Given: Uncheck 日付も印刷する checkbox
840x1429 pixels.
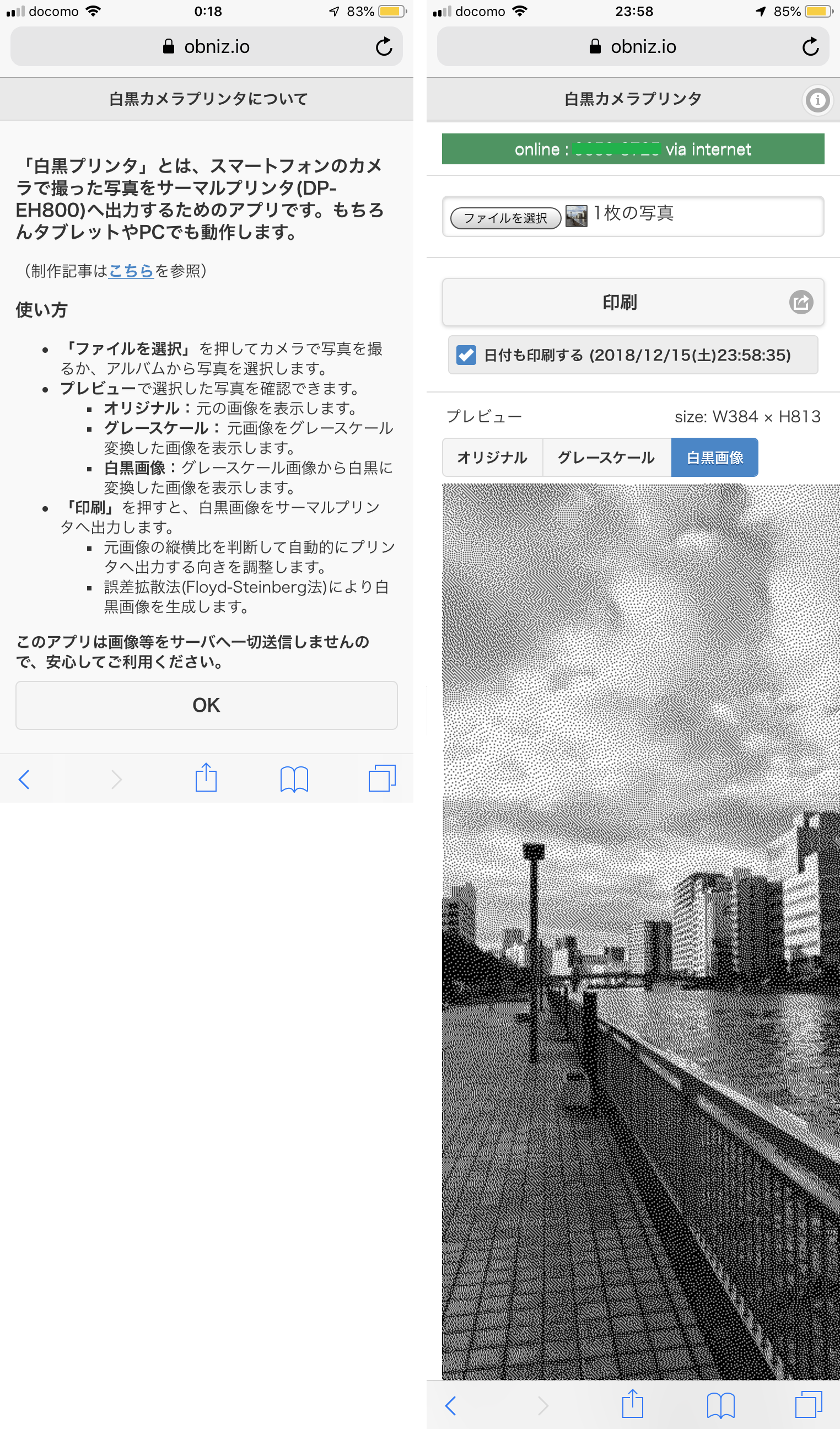Looking at the screenshot, I should 466,355.
